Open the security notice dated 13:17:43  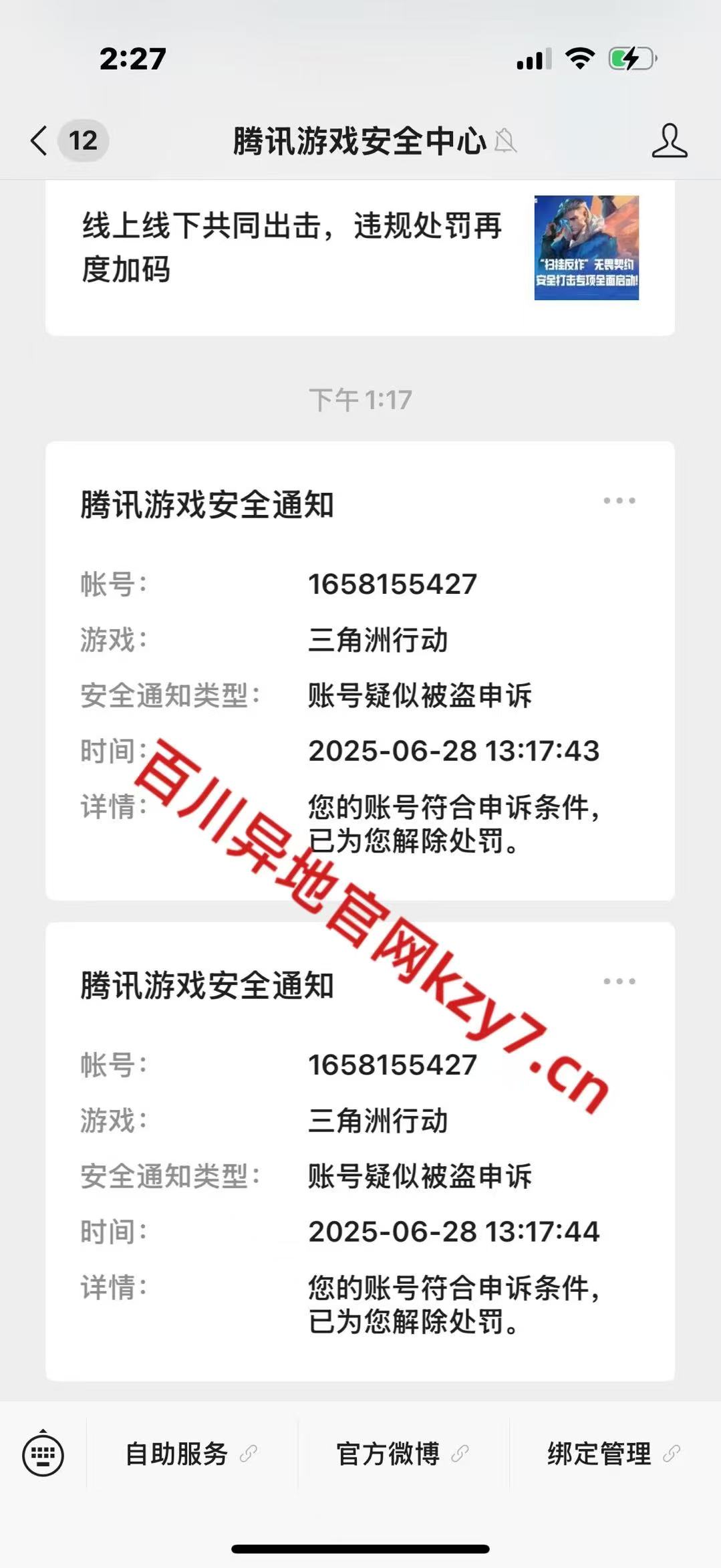tap(360, 671)
